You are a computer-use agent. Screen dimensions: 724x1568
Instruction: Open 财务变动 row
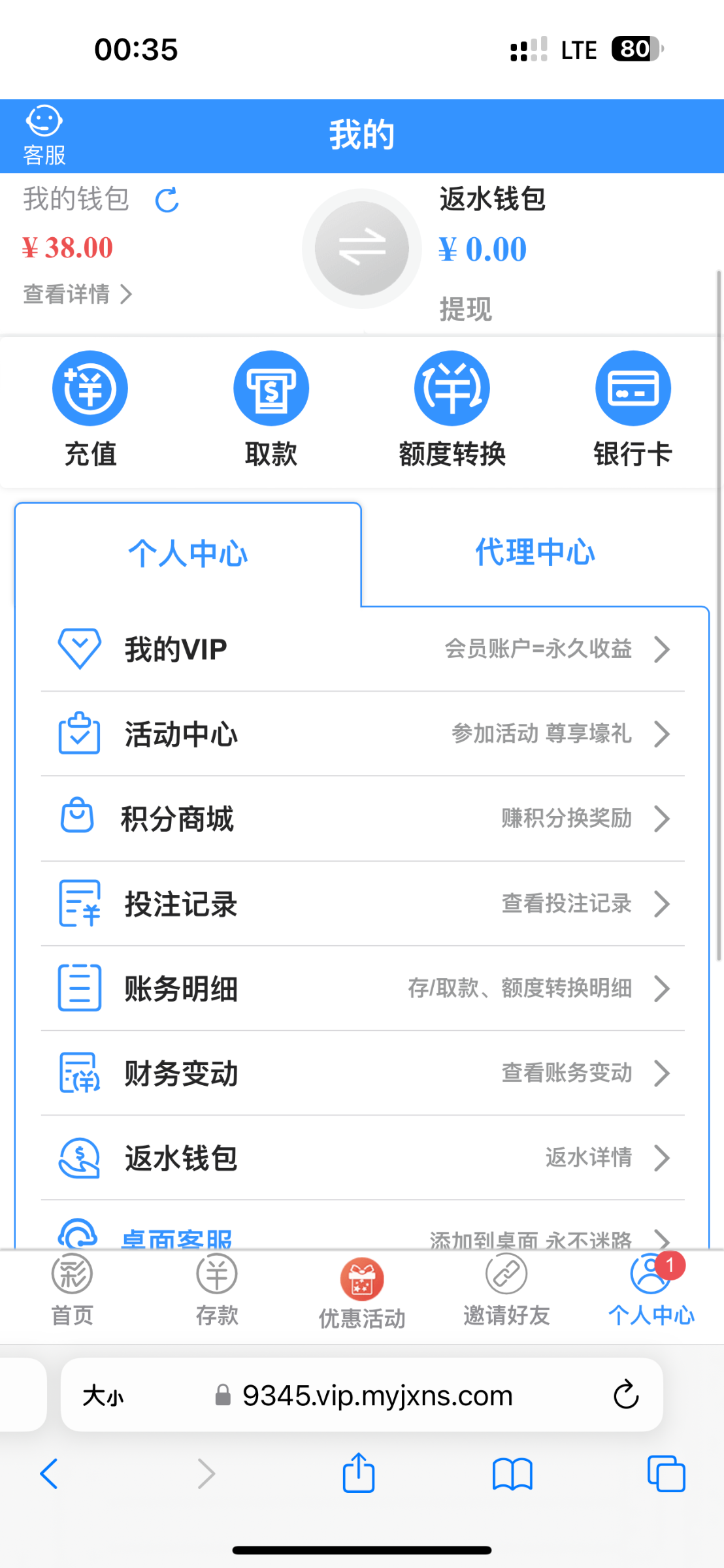pos(363,1073)
